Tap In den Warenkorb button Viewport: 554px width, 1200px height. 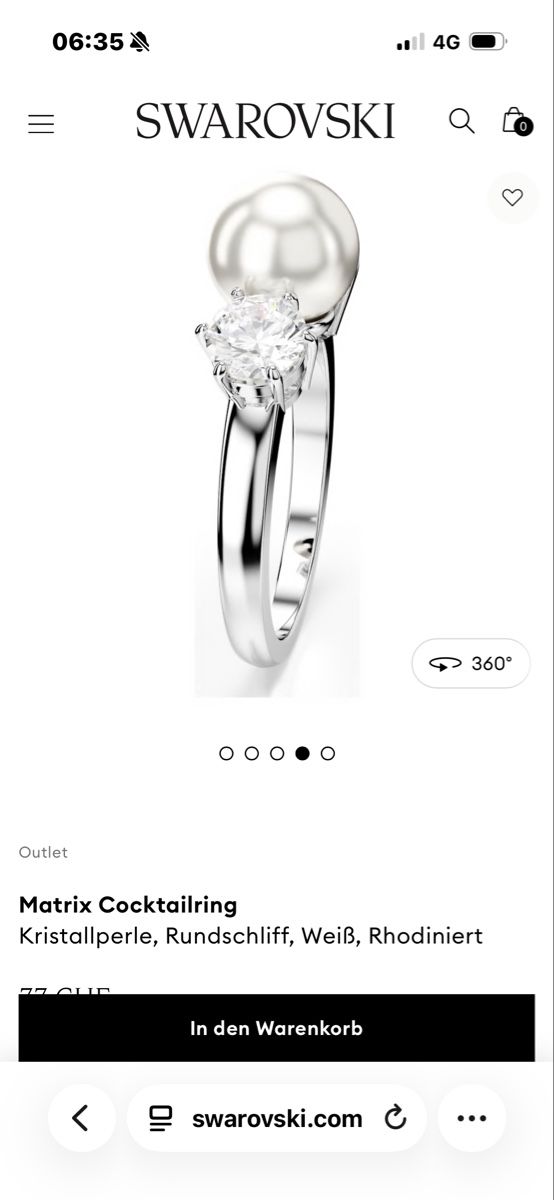(x=277, y=1028)
